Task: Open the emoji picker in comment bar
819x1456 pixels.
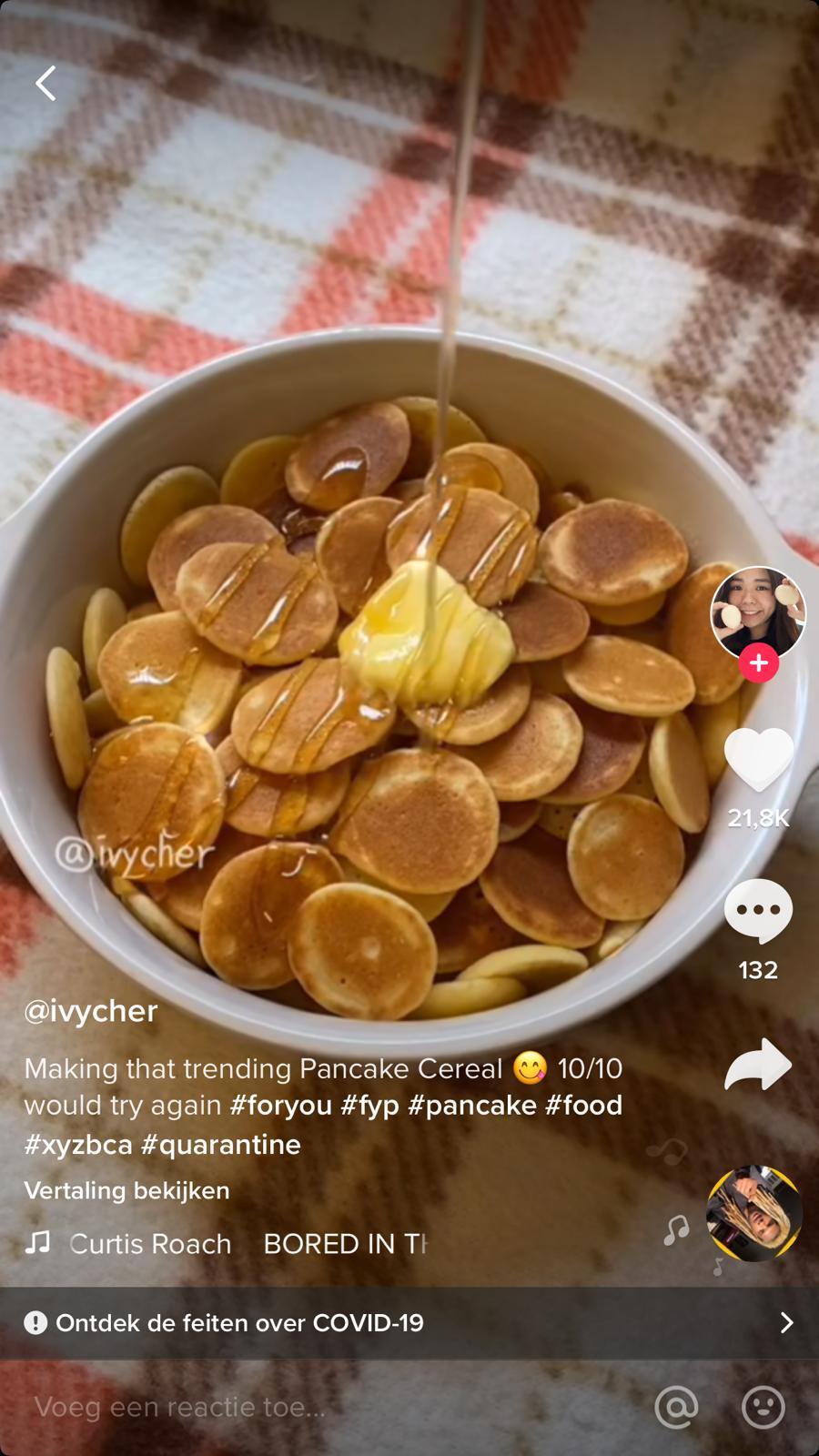Action: 763,1408
